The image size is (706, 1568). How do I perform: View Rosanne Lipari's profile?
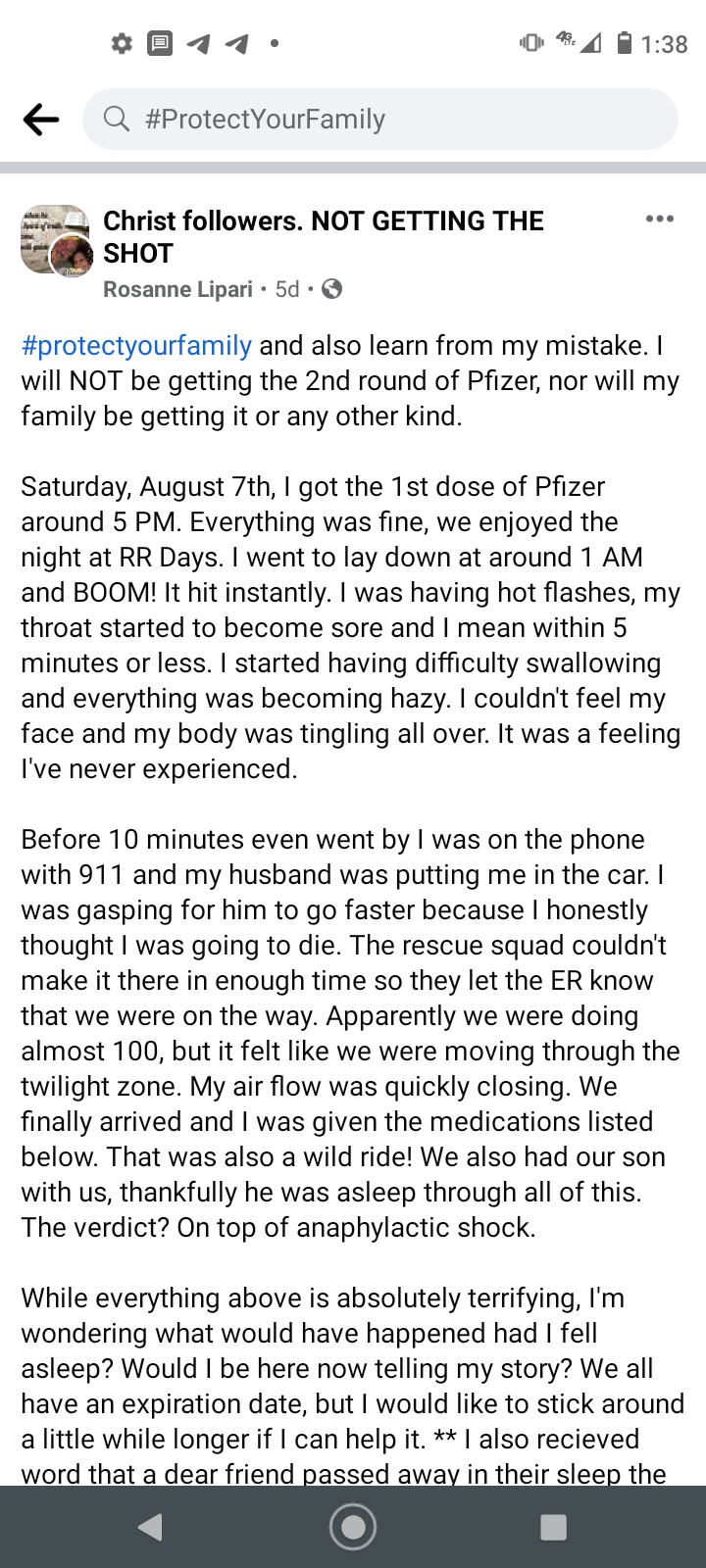(177, 289)
